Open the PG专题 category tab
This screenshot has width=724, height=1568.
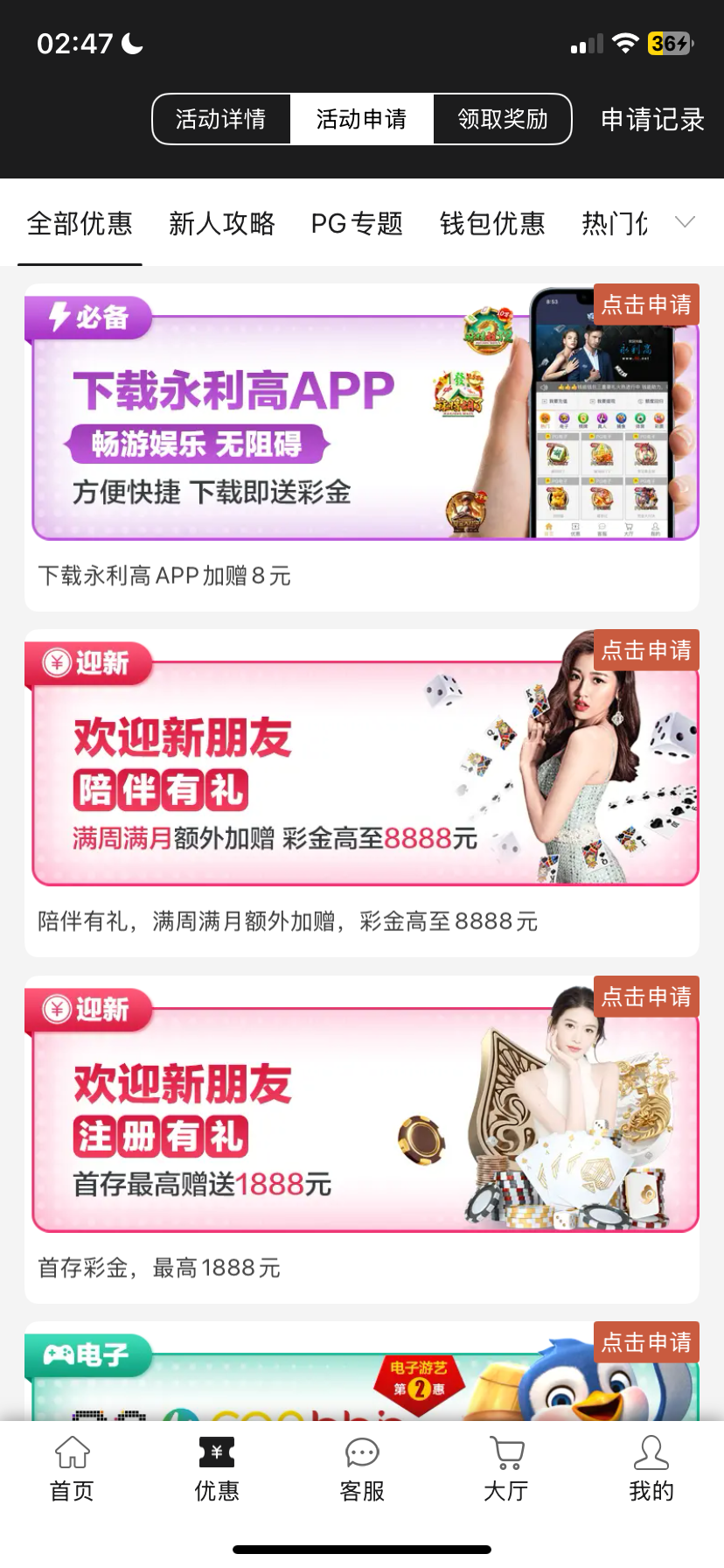click(357, 224)
